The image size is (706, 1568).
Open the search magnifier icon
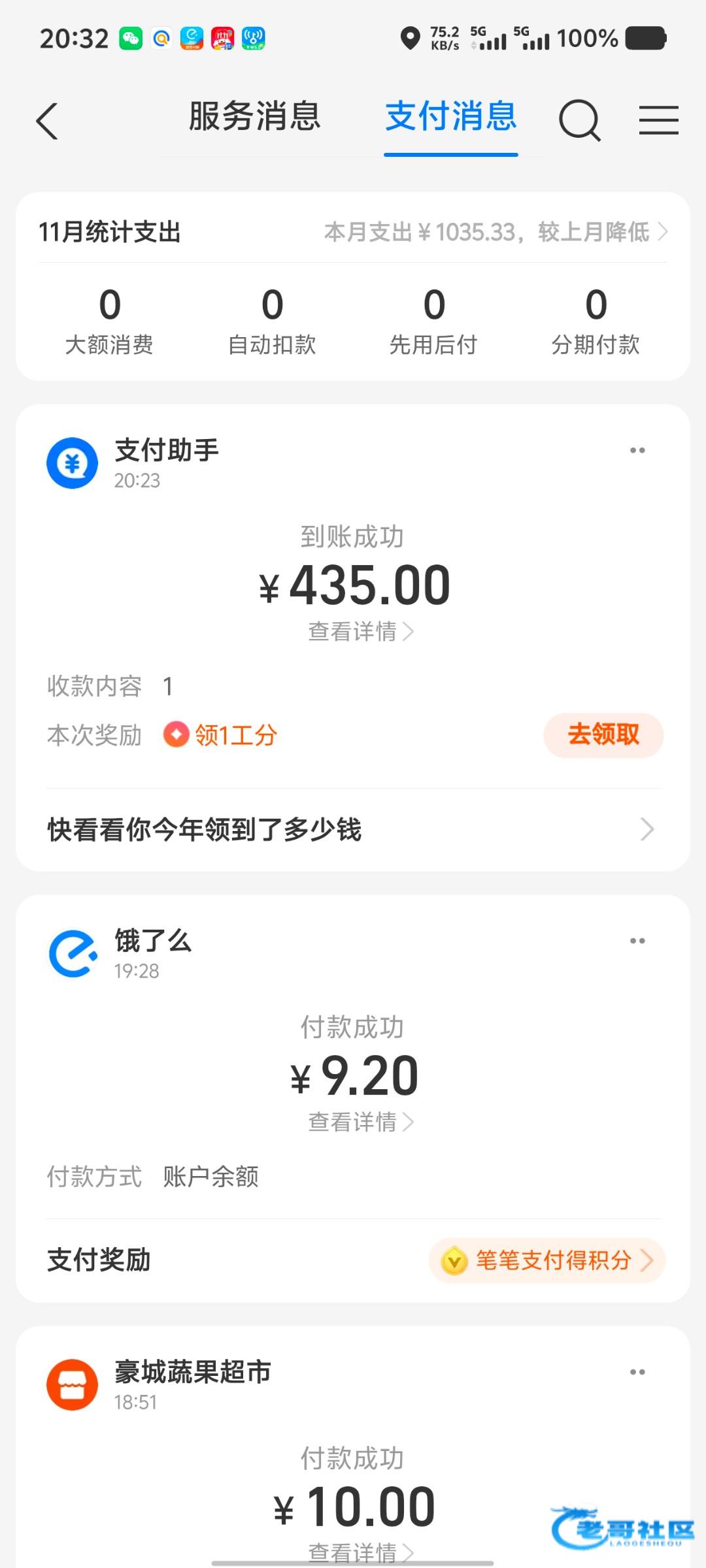click(579, 121)
